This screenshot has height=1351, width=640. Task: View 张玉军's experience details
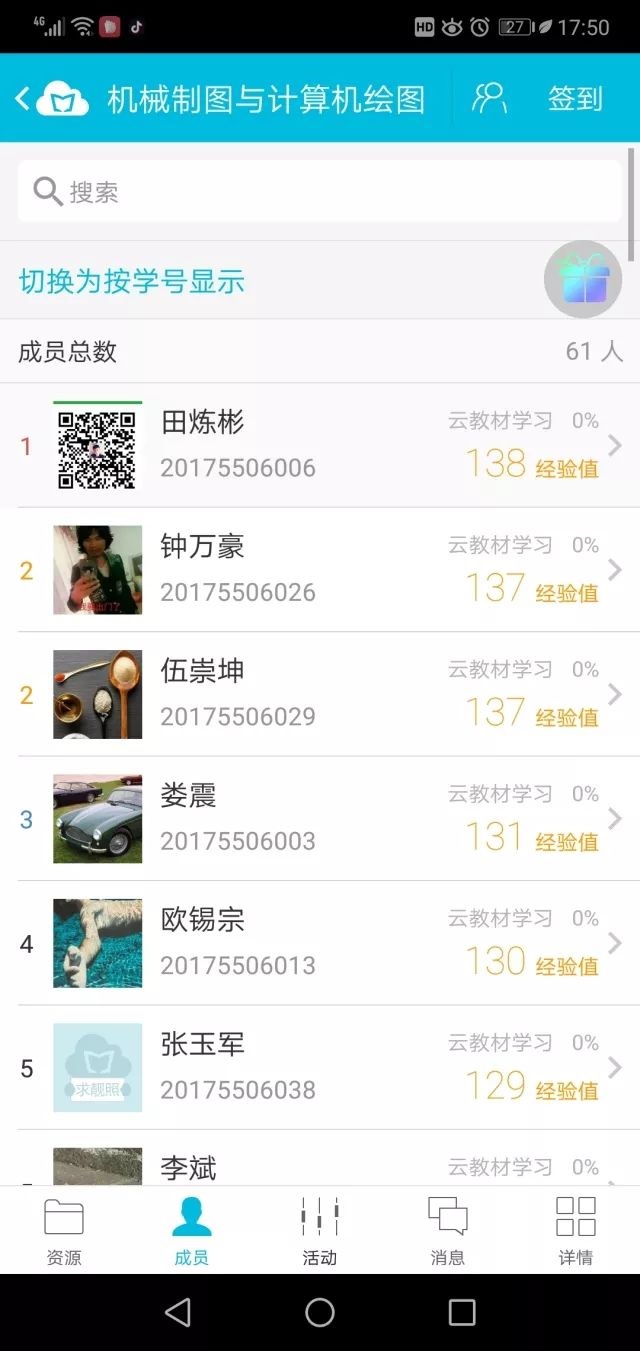(x=320, y=1068)
